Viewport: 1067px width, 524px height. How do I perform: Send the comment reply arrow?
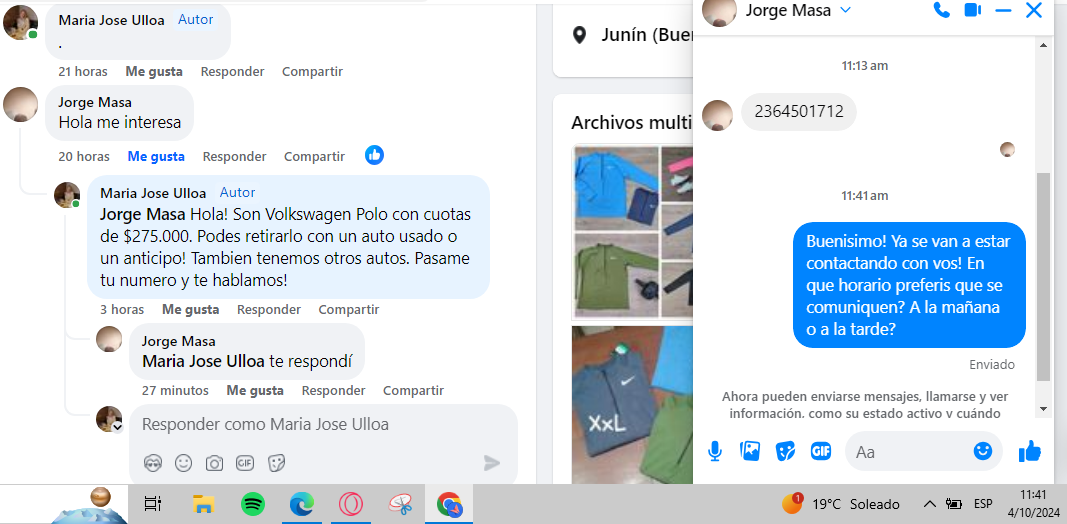492,463
